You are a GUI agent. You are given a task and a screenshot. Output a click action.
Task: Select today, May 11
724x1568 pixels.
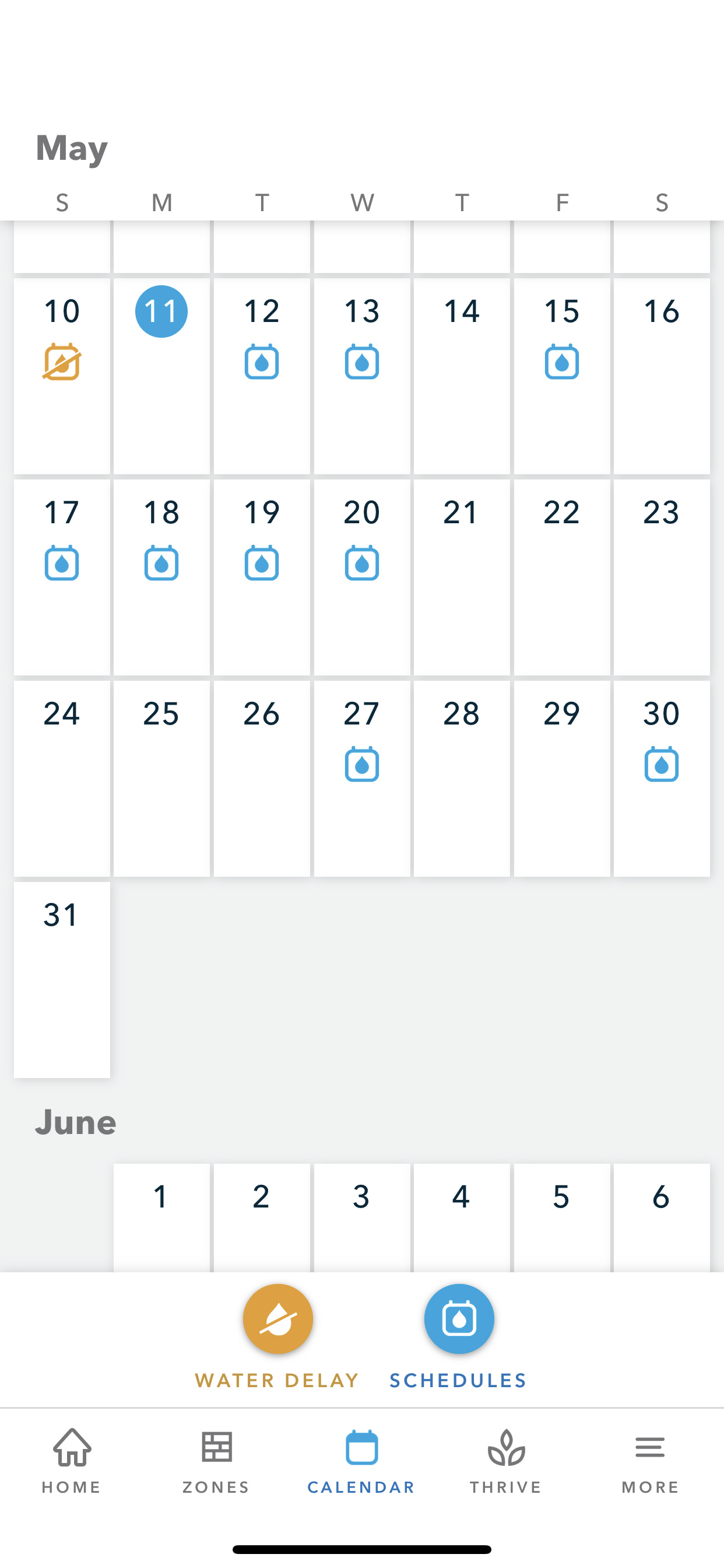coord(162,376)
